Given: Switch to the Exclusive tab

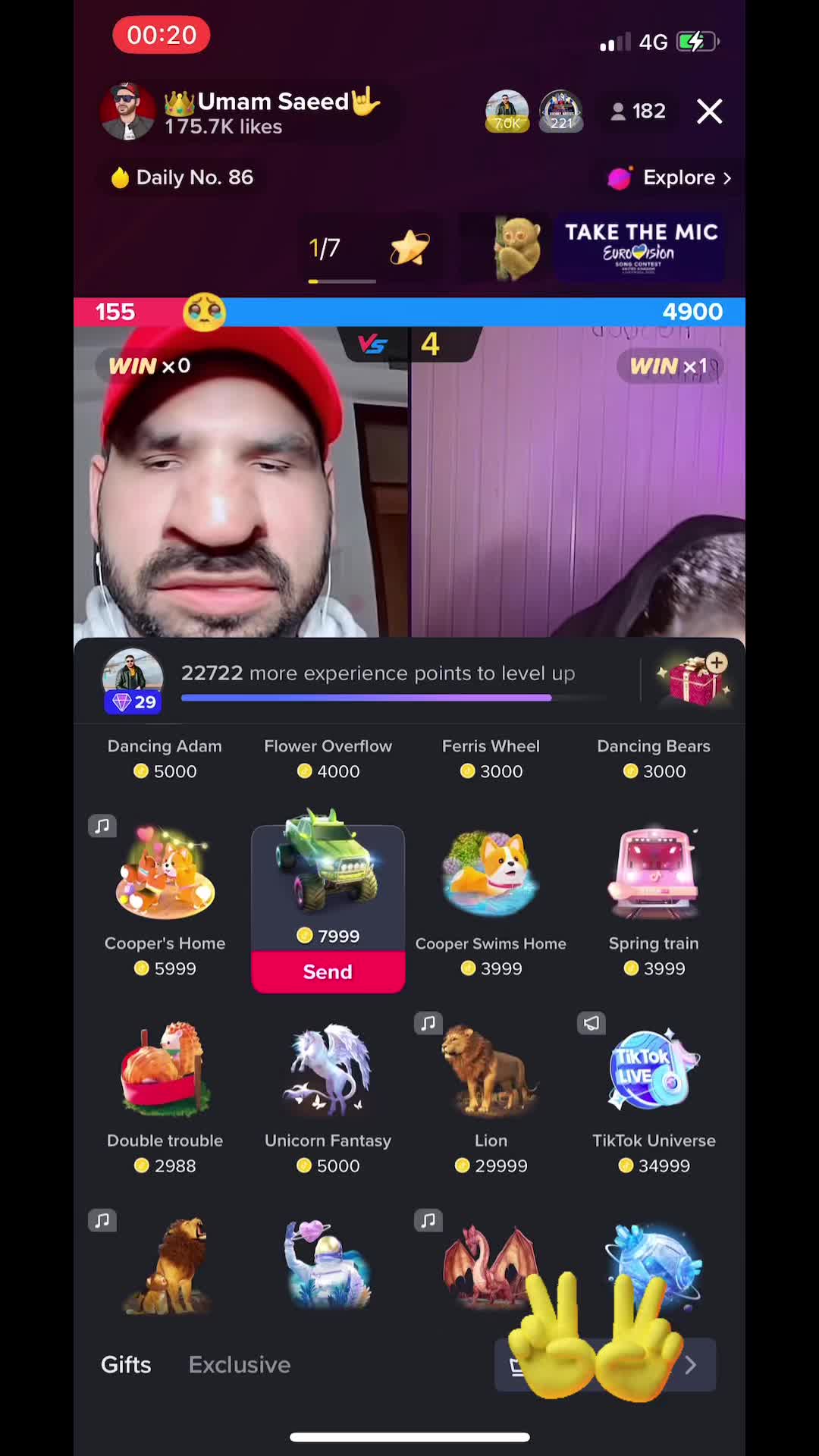Looking at the screenshot, I should (x=239, y=1365).
